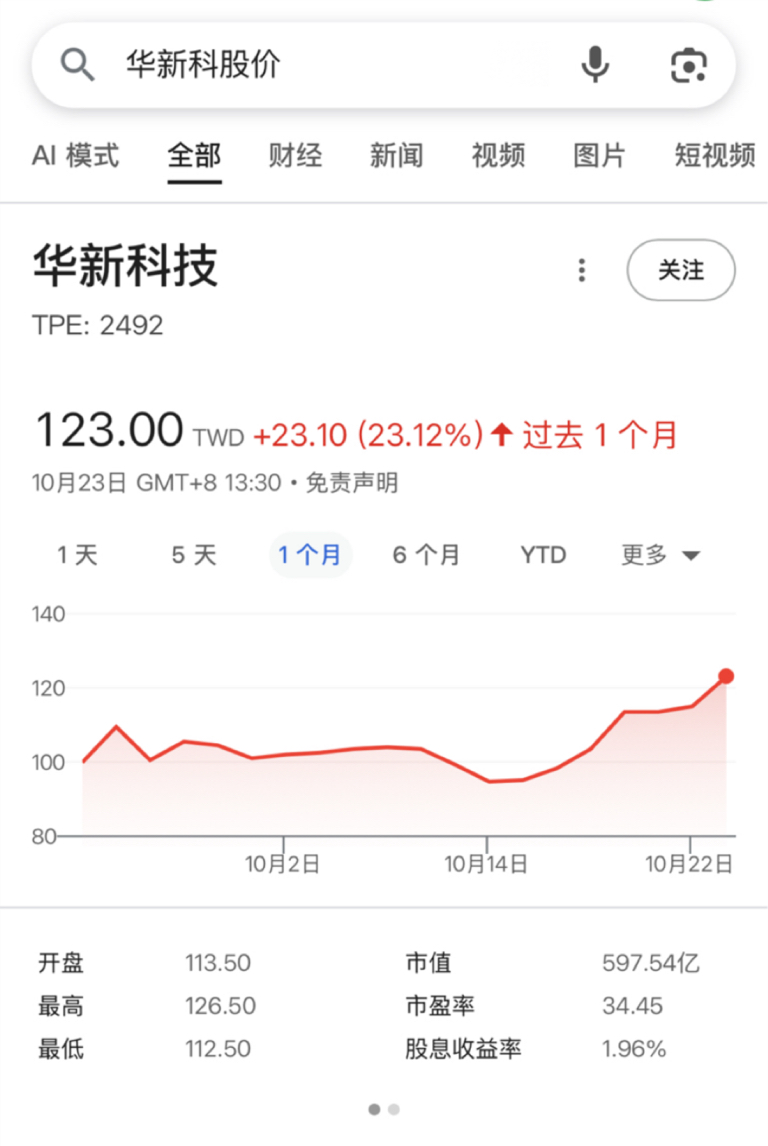Open Google Lens camera search
Image resolution: width=768 pixels, height=1146 pixels.
(x=688, y=66)
